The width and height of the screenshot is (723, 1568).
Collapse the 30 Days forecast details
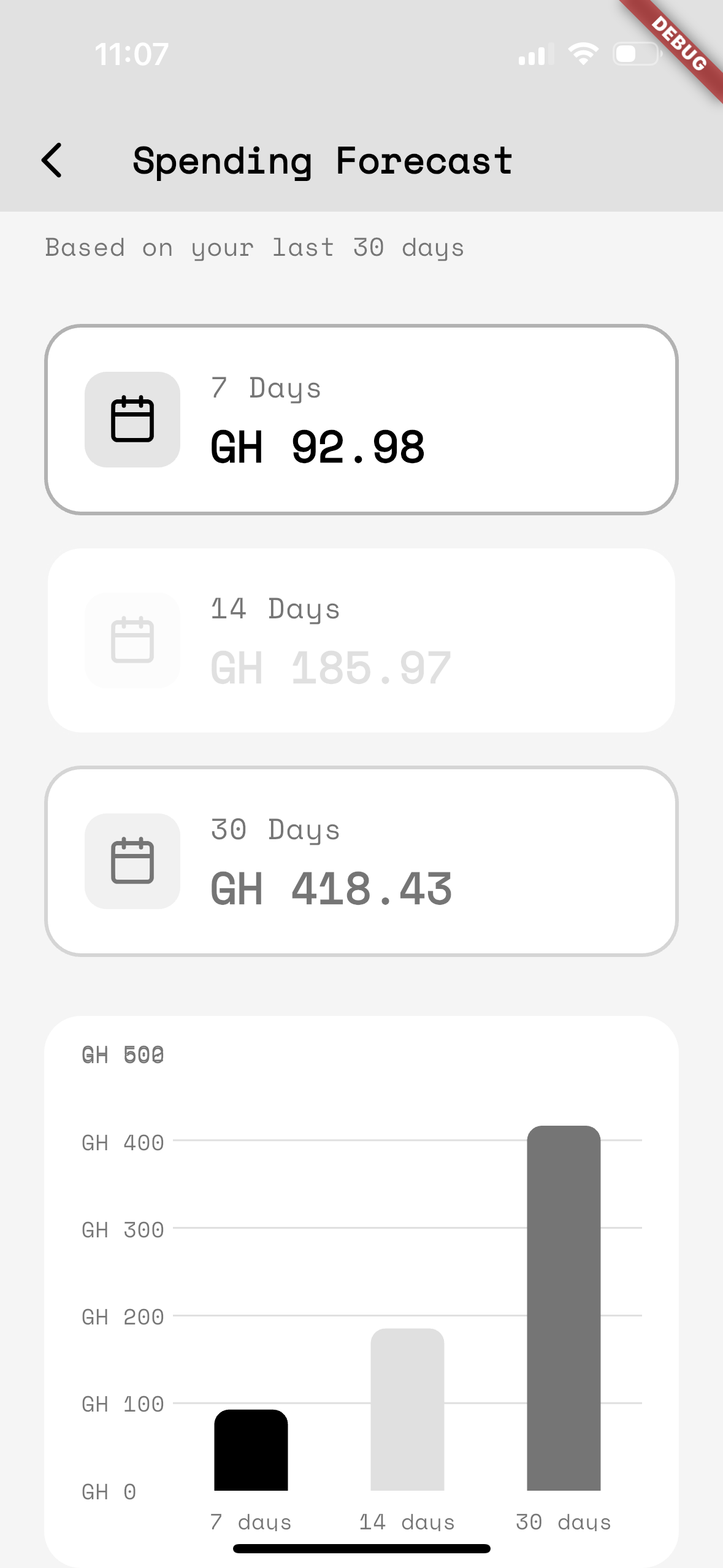pos(362,861)
